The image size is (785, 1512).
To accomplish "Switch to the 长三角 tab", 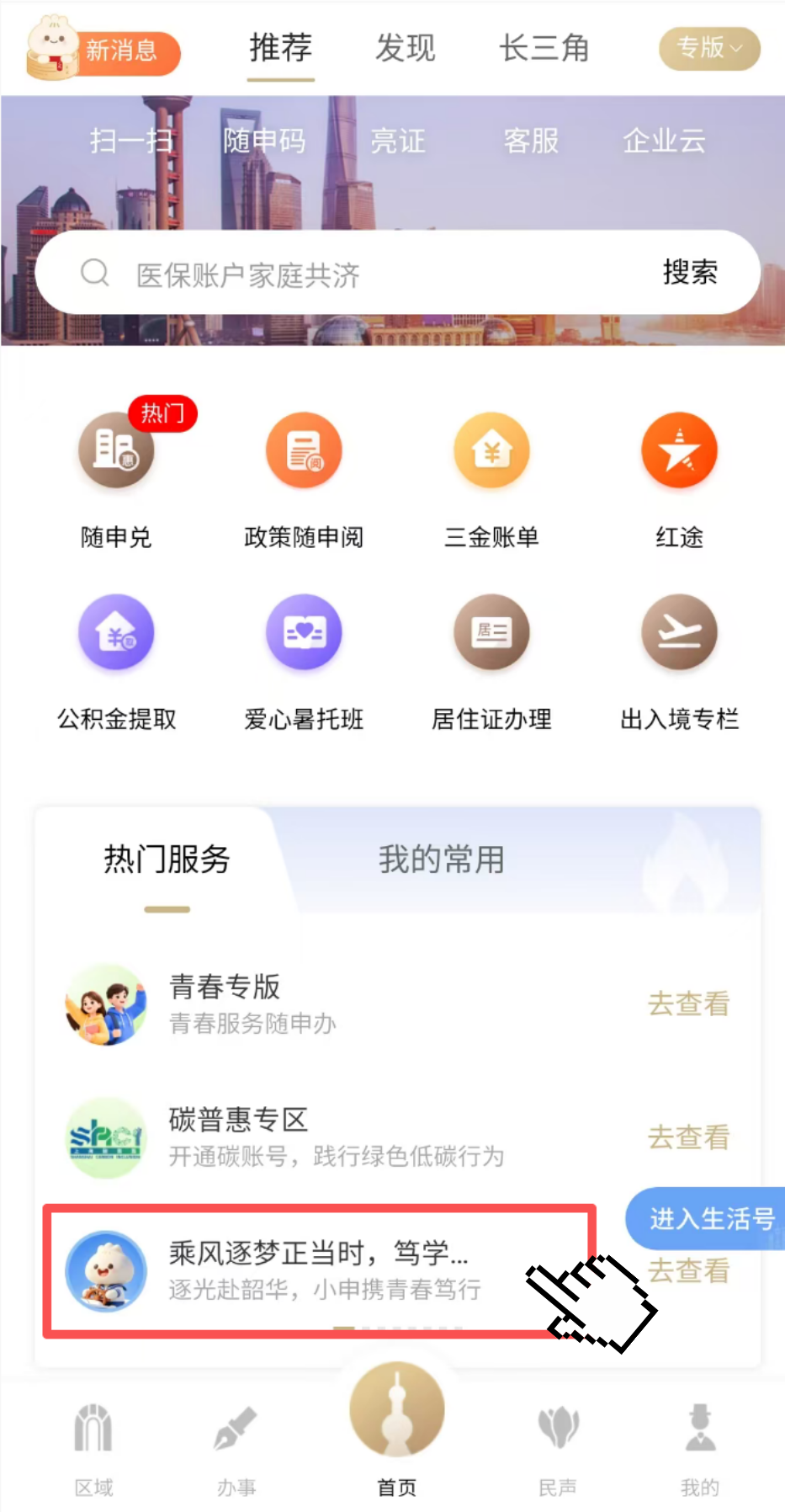I will point(544,48).
